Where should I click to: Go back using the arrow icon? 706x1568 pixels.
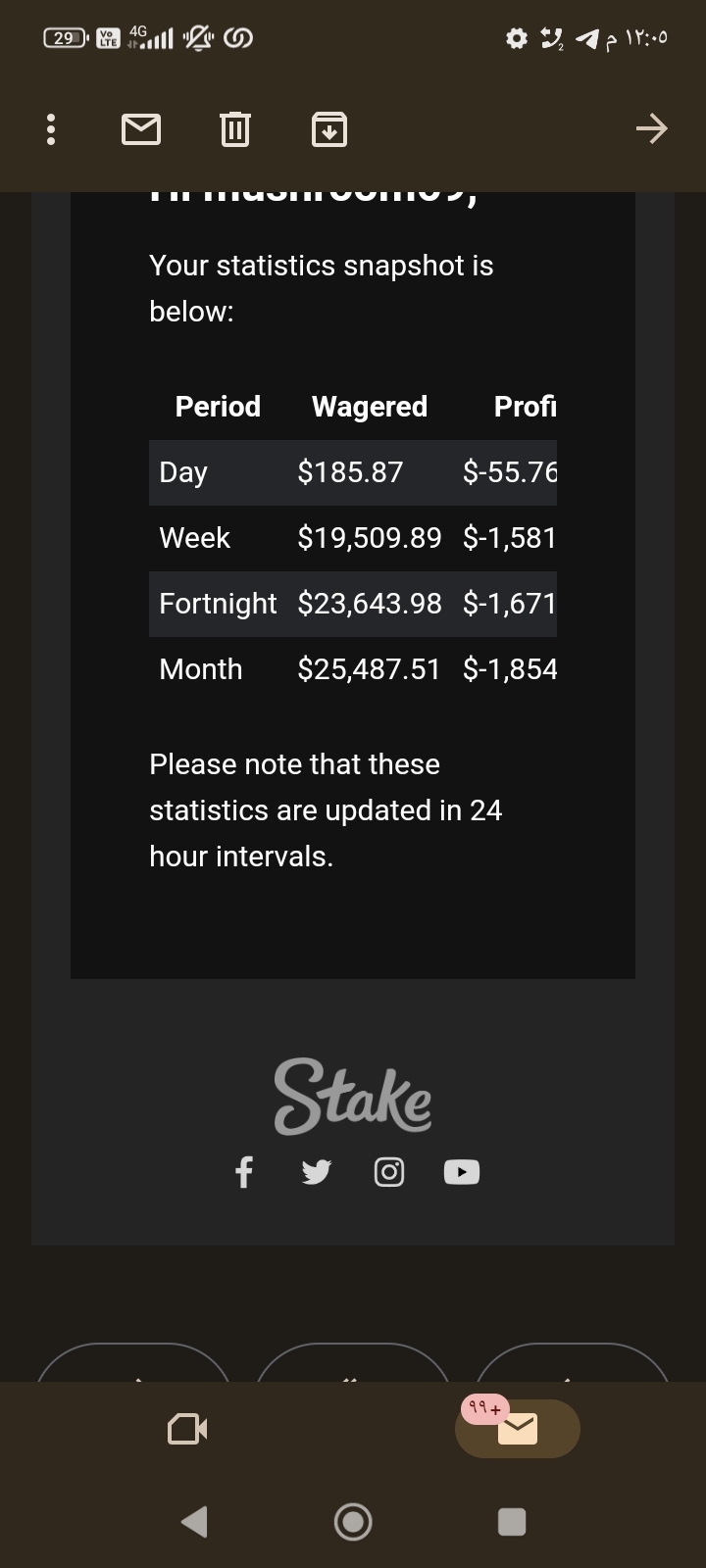[651, 128]
